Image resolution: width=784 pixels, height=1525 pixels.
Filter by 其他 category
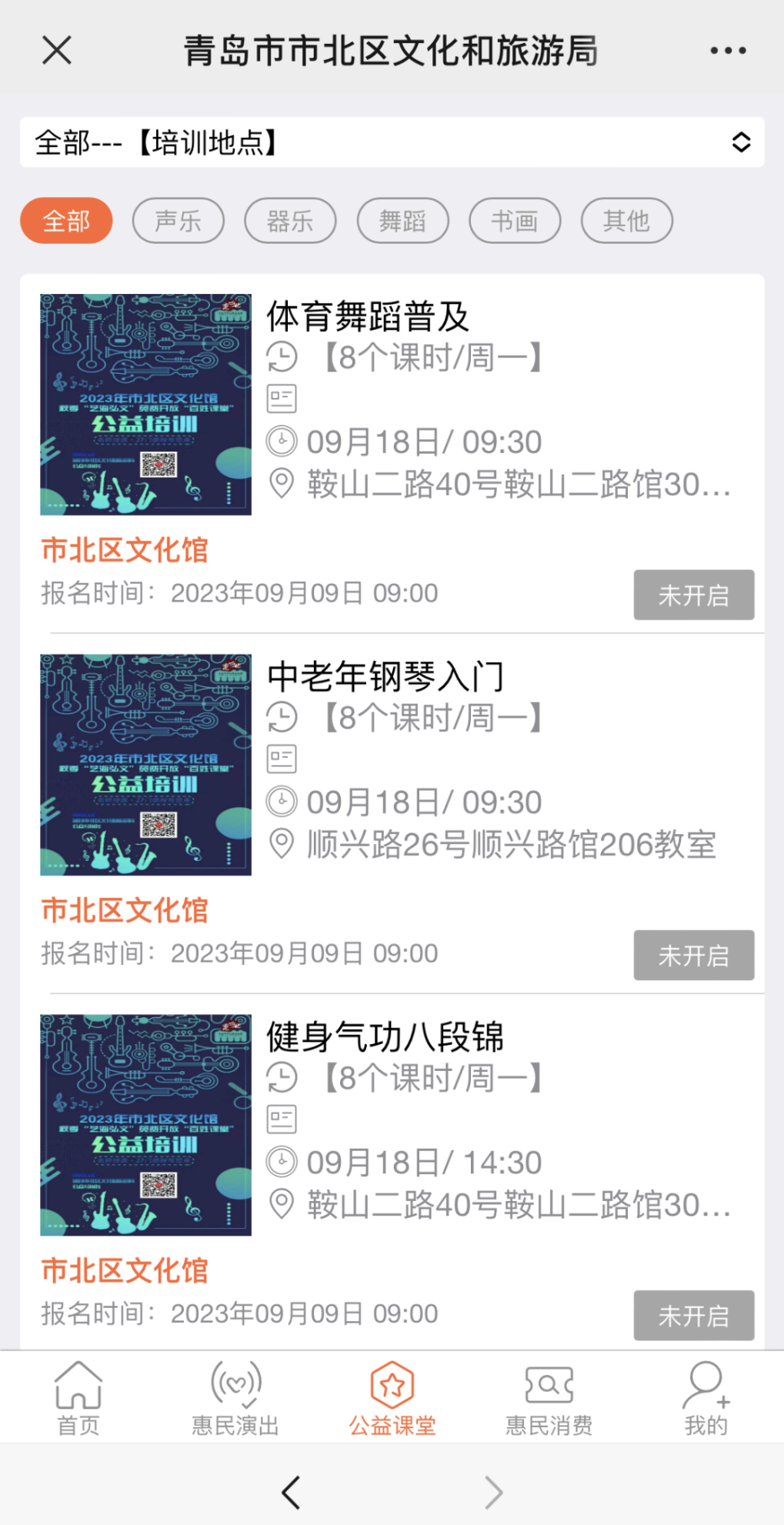click(626, 221)
